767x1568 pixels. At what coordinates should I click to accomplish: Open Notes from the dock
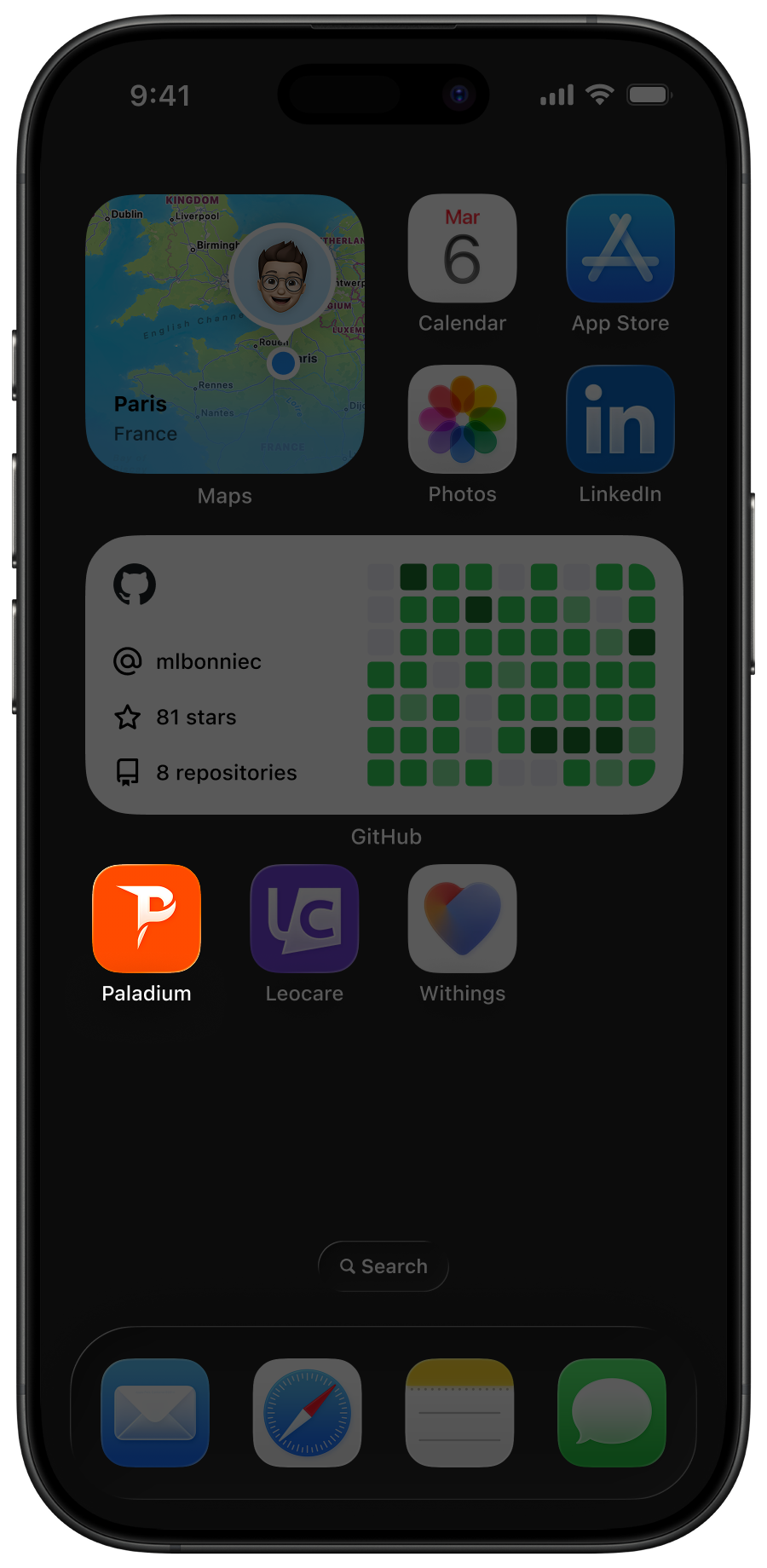coord(459,1410)
